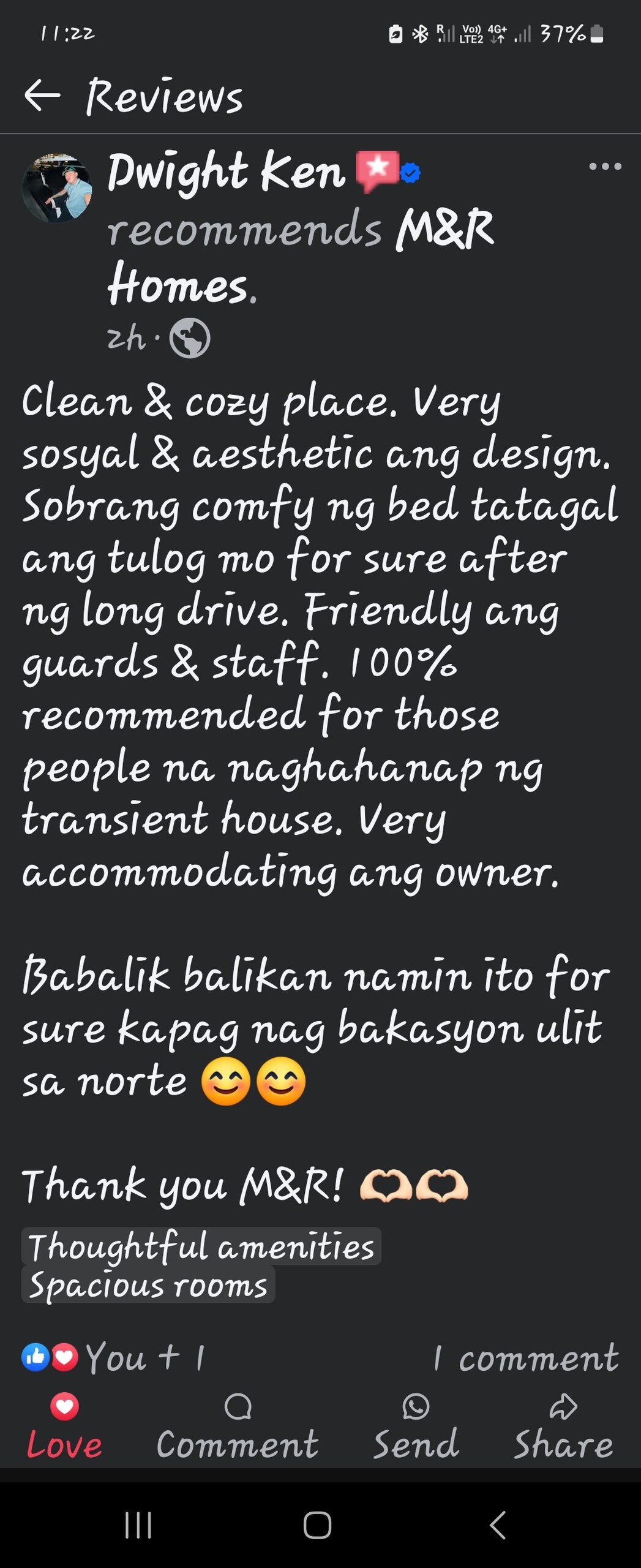The image size is (641, 1568).
Task: Open the recent apps switcher
Action: point(138,1525)
